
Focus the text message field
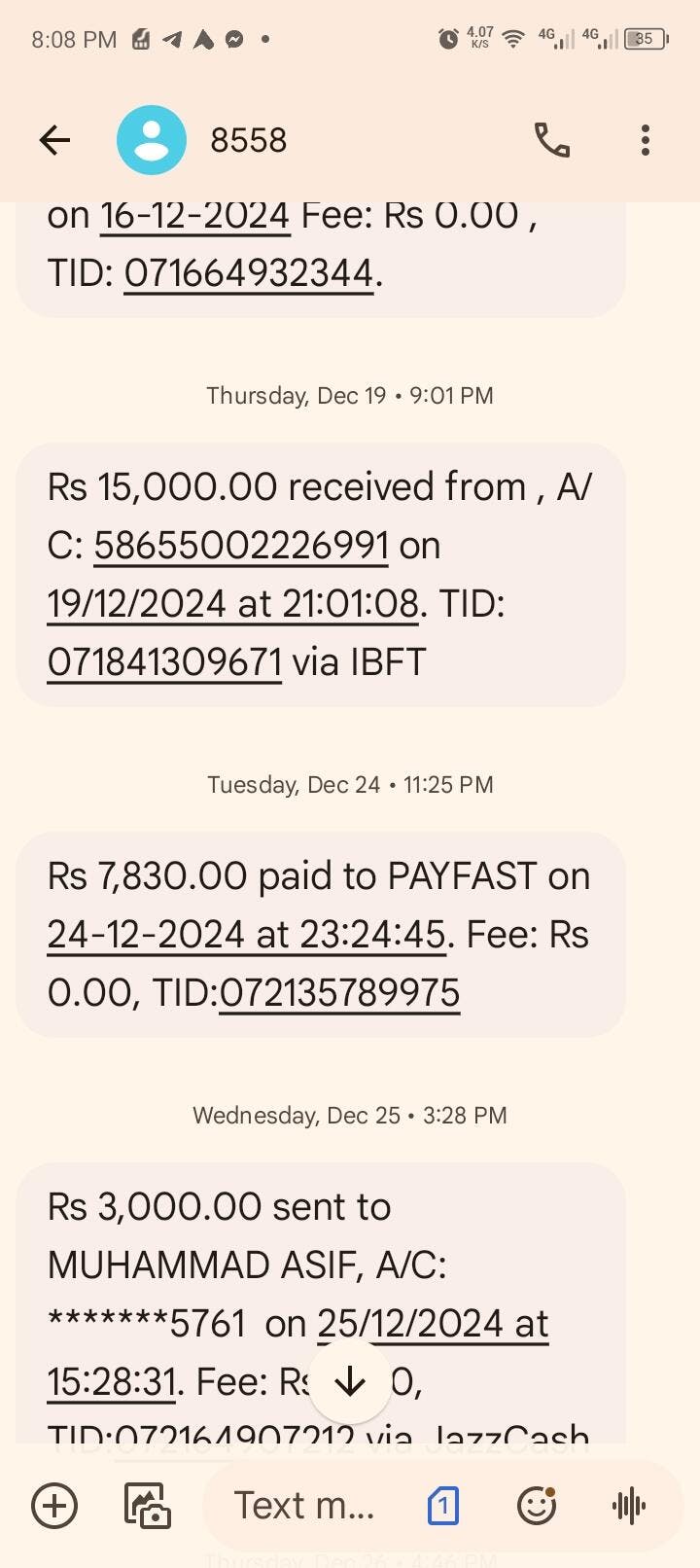click(x=304, y=1506)
